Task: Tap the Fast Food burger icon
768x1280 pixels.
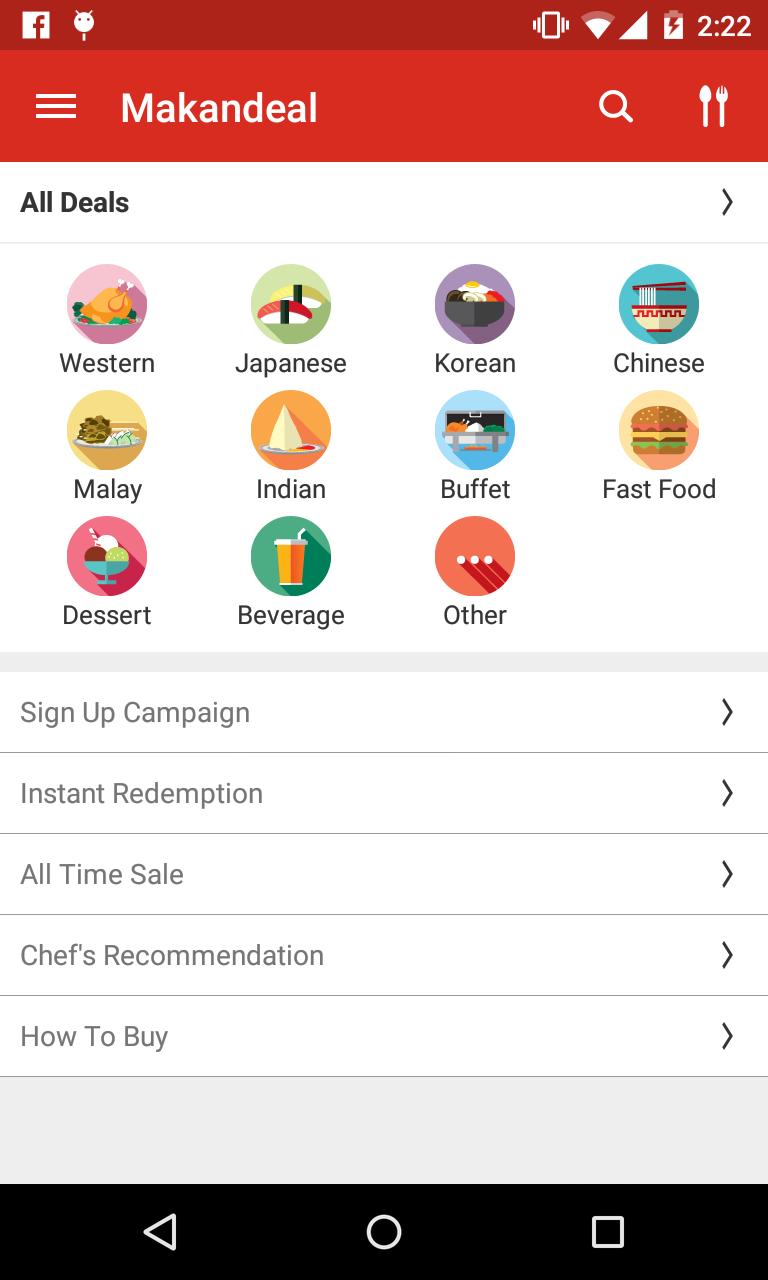Action: coord(659,430)
